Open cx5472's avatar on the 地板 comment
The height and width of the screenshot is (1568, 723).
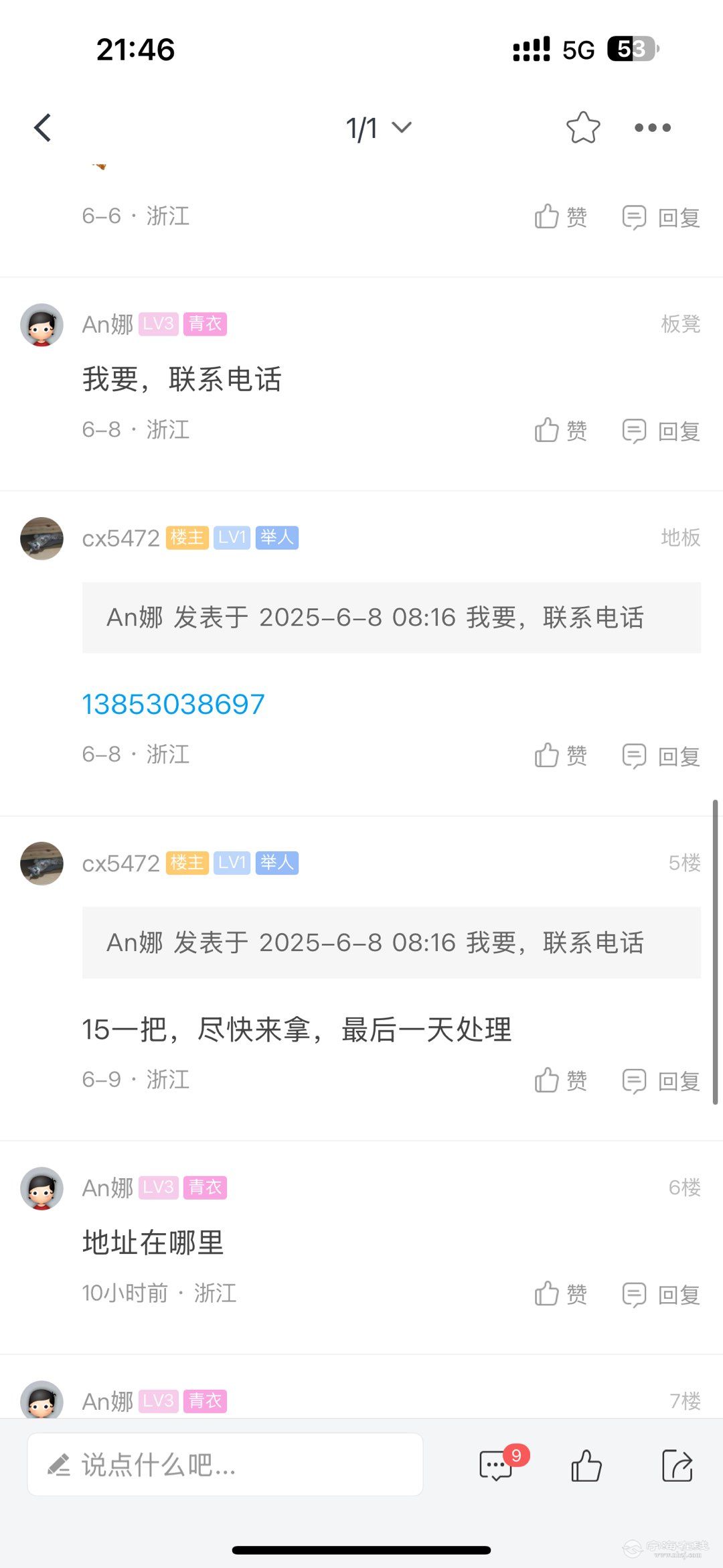point(42,539)
